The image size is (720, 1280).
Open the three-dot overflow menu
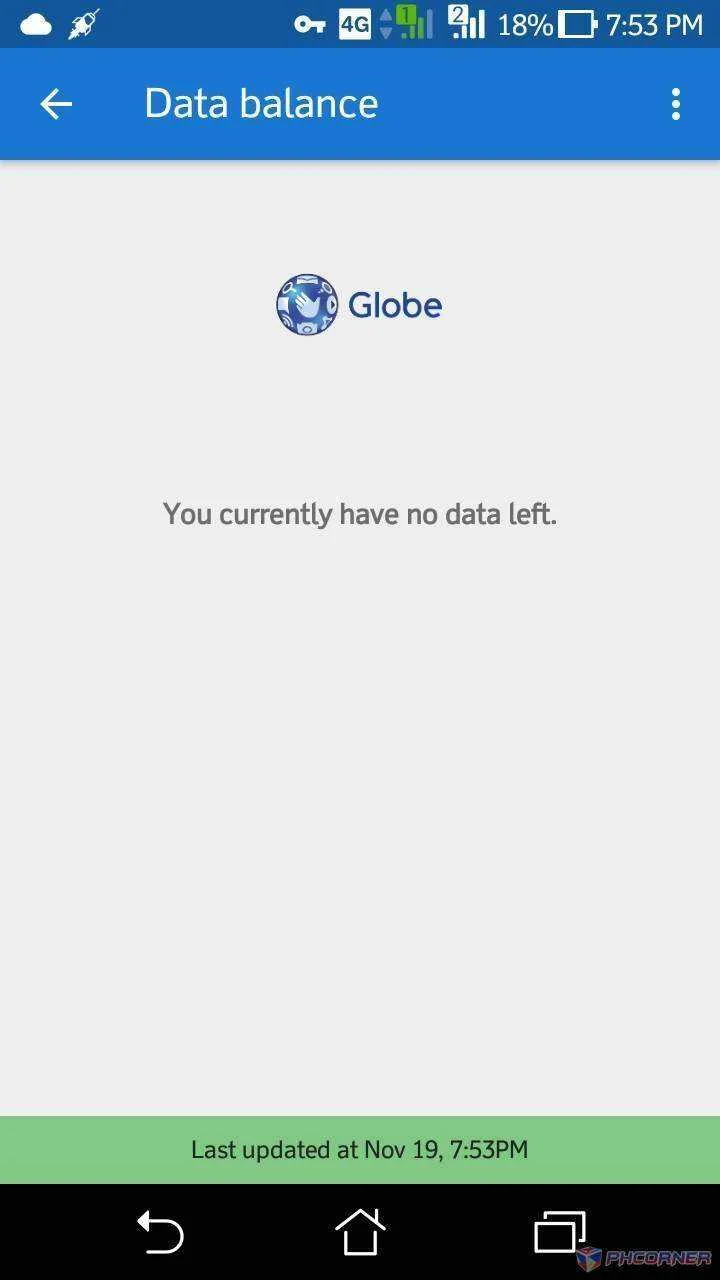click(676, 104)
